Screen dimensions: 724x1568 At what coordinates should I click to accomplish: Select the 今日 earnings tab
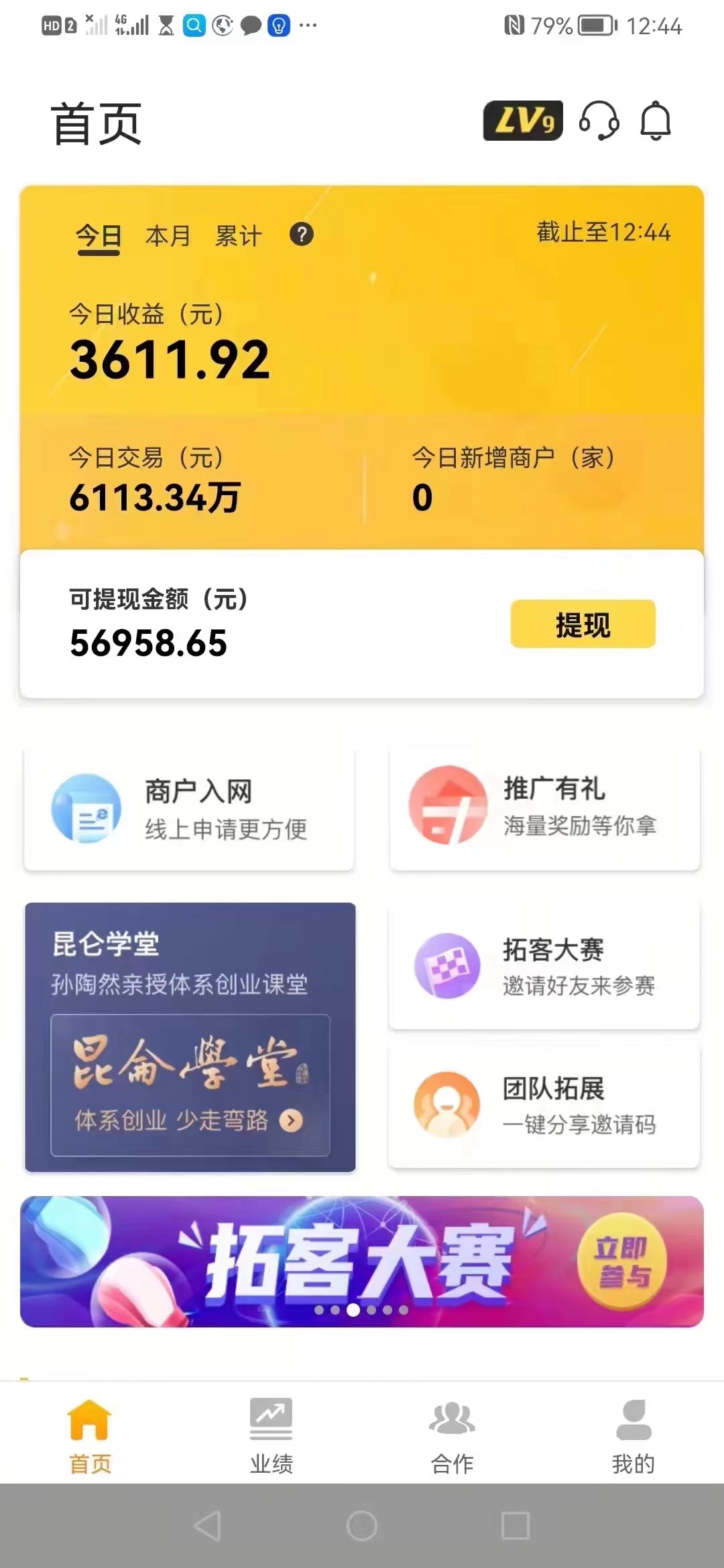point(99,237)
